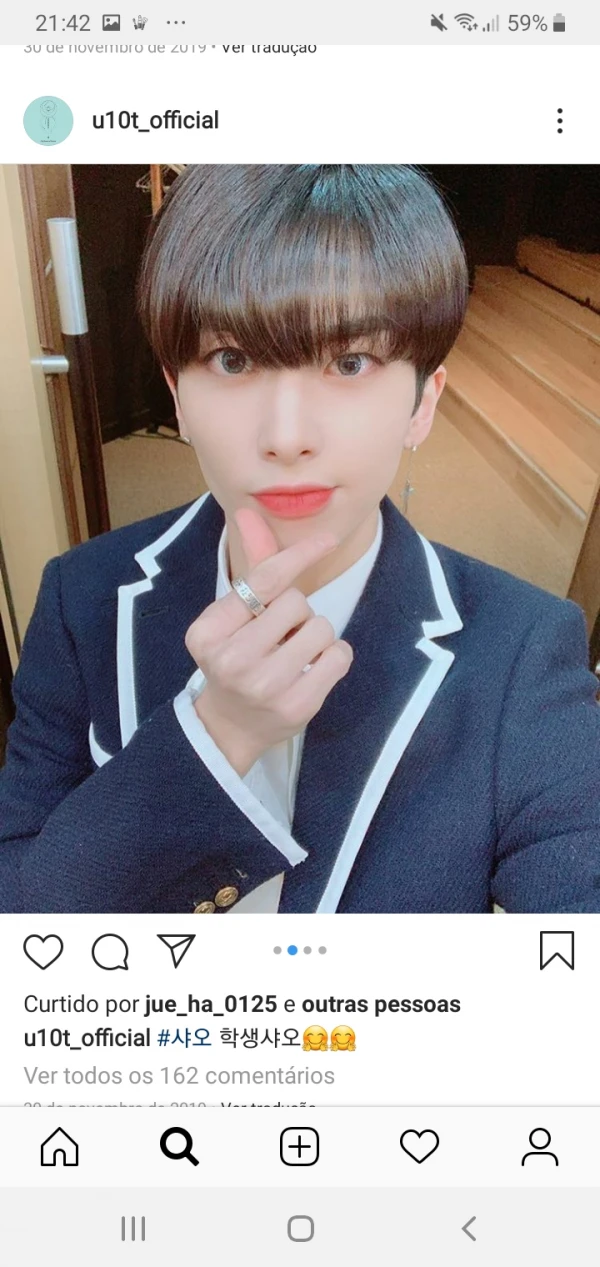600x1267 pixels.
Task: Ver todos os 162 comentários
Action: 179,1076
